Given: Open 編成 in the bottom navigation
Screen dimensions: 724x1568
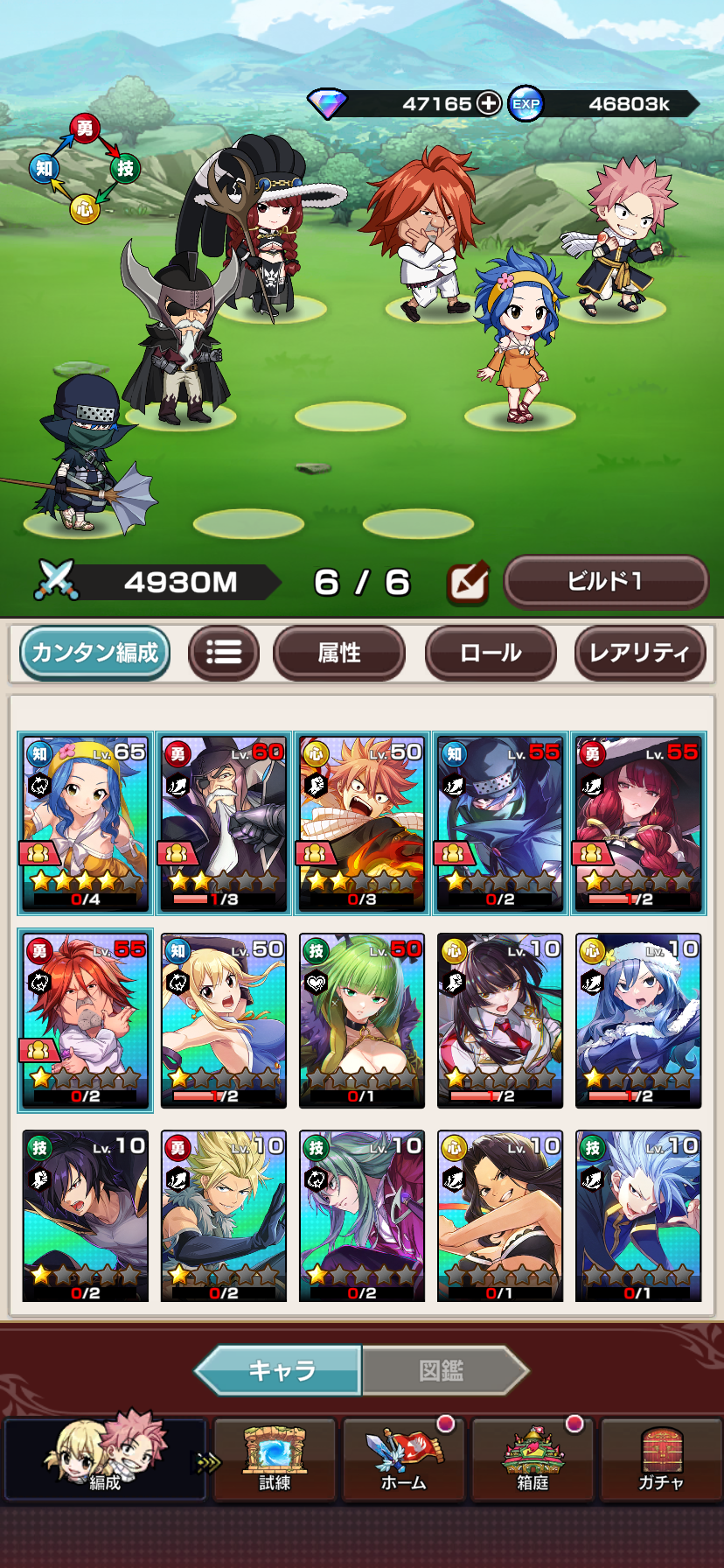Looking at the screenshot, I should pos(105,1459).
